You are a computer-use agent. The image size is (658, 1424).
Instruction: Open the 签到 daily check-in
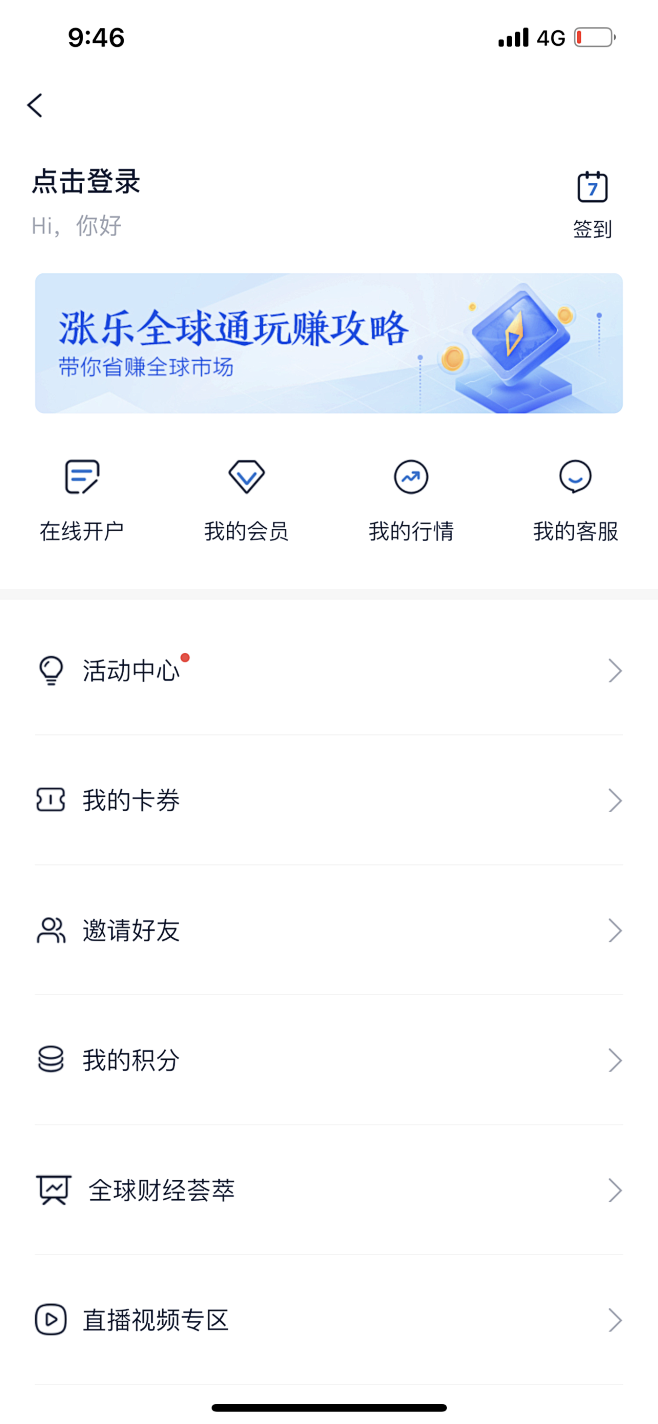(x=592, y=204)
